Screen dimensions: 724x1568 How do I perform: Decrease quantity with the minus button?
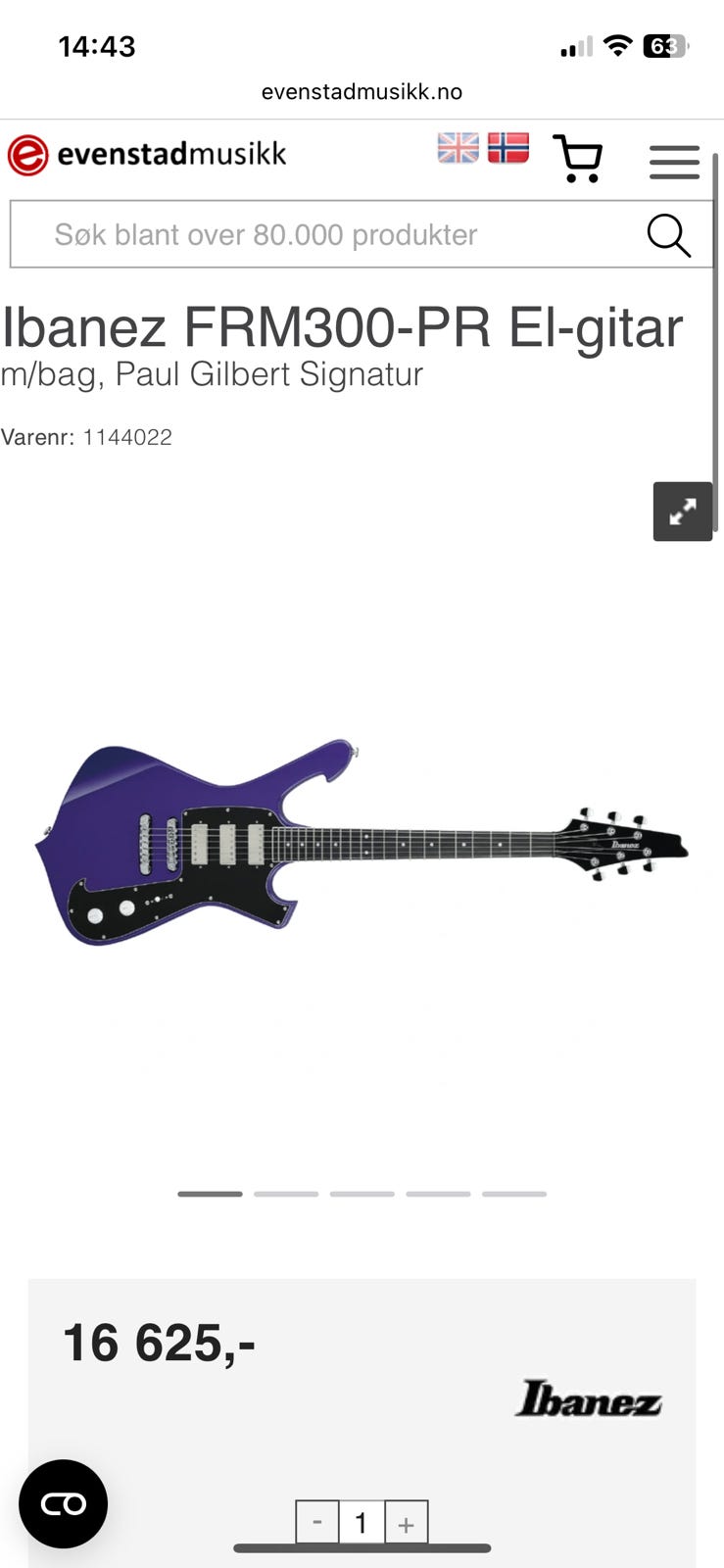tap(317, 1523)
